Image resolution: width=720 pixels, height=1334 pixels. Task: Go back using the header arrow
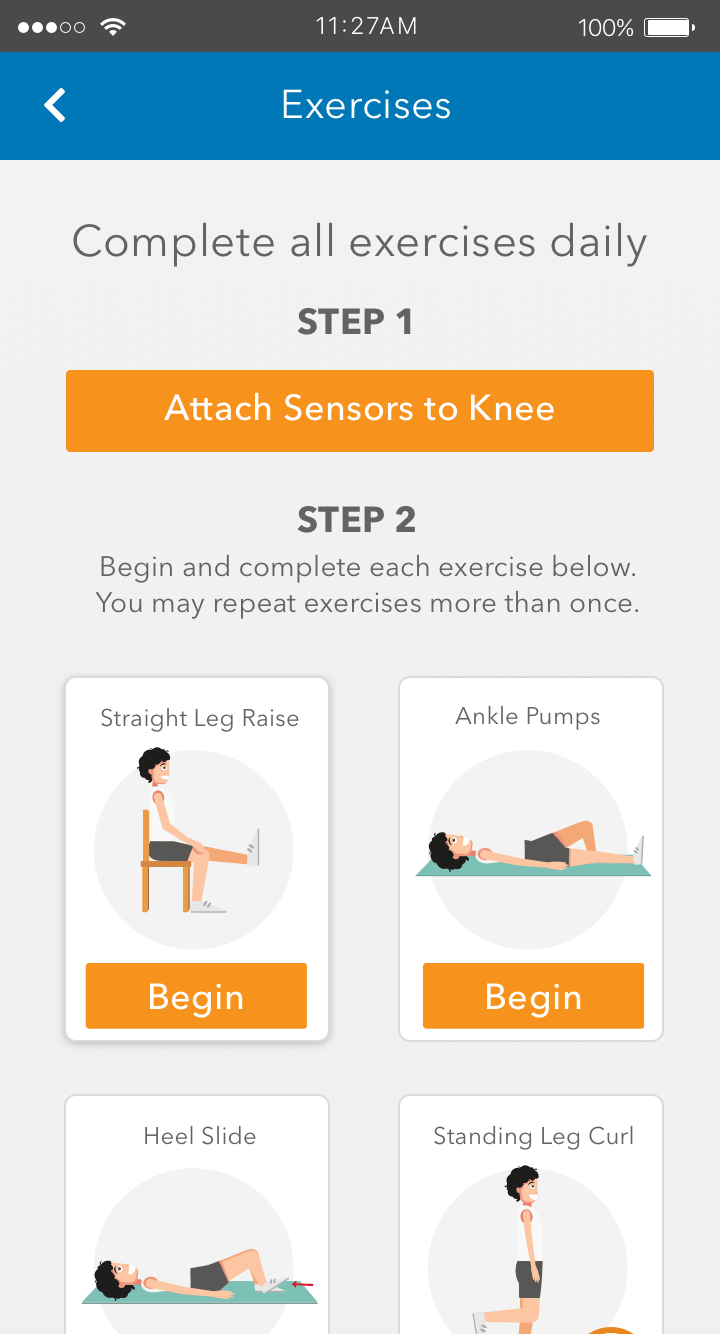pyautogui.click(x=55, y=105)
